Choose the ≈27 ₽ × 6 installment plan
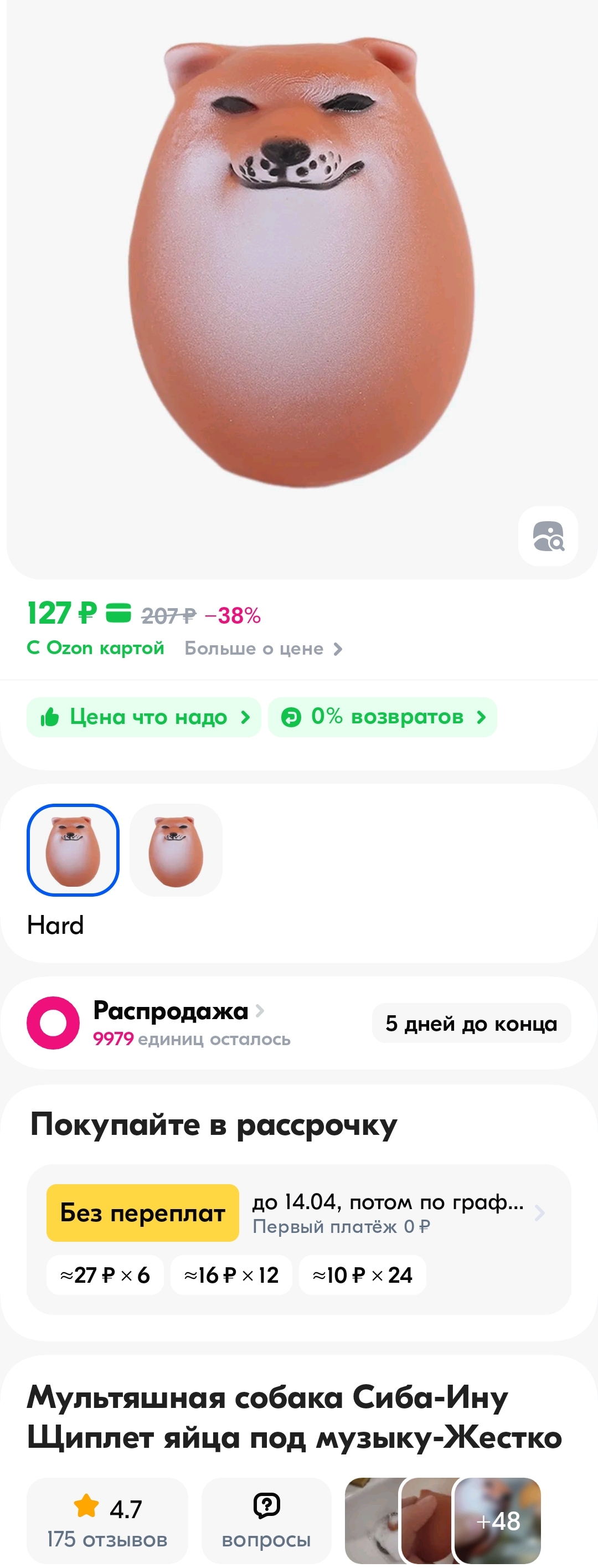 tap(105, 1275)
